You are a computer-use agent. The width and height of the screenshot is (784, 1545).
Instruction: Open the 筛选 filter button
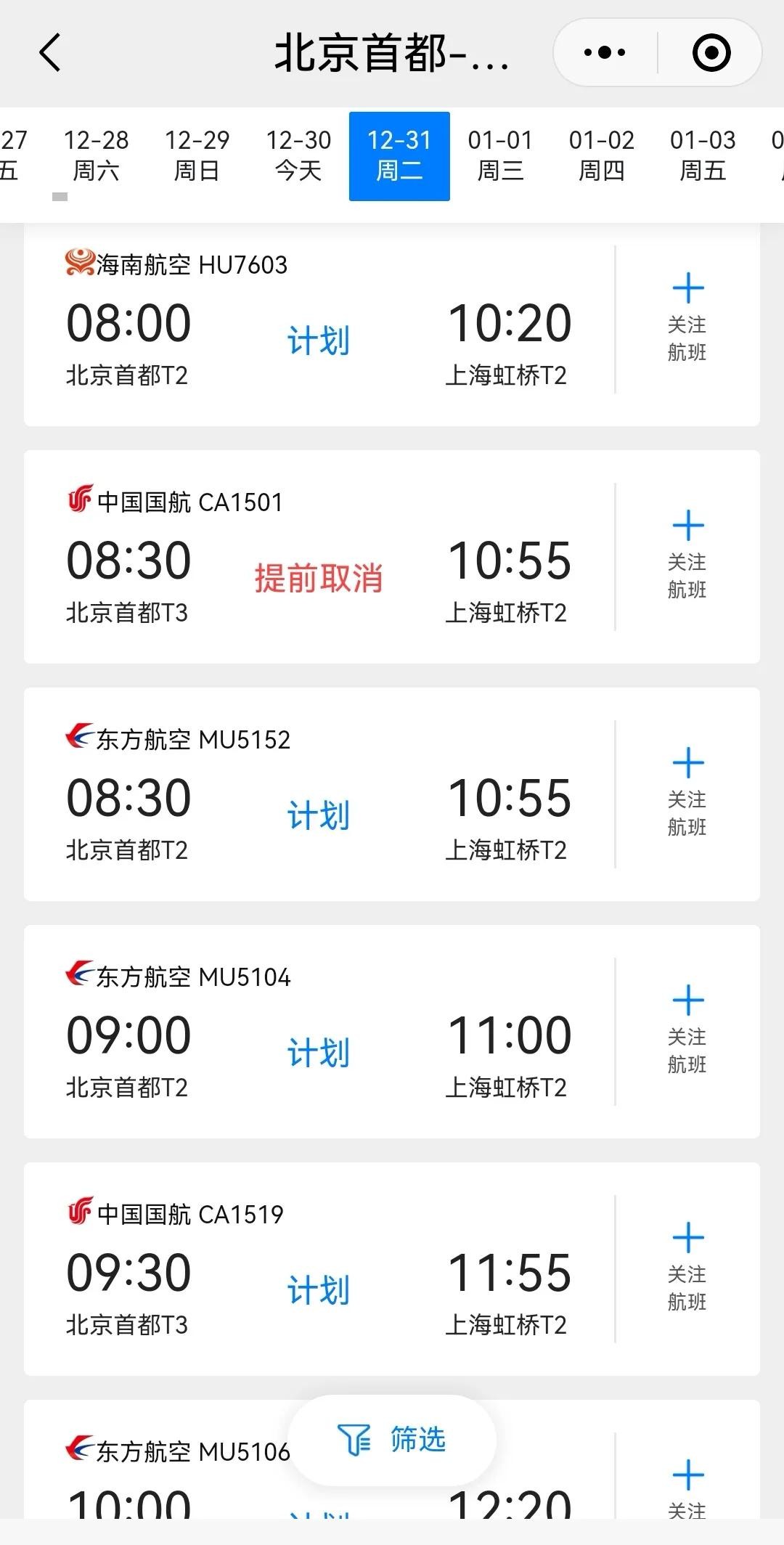pos(393,1440)
